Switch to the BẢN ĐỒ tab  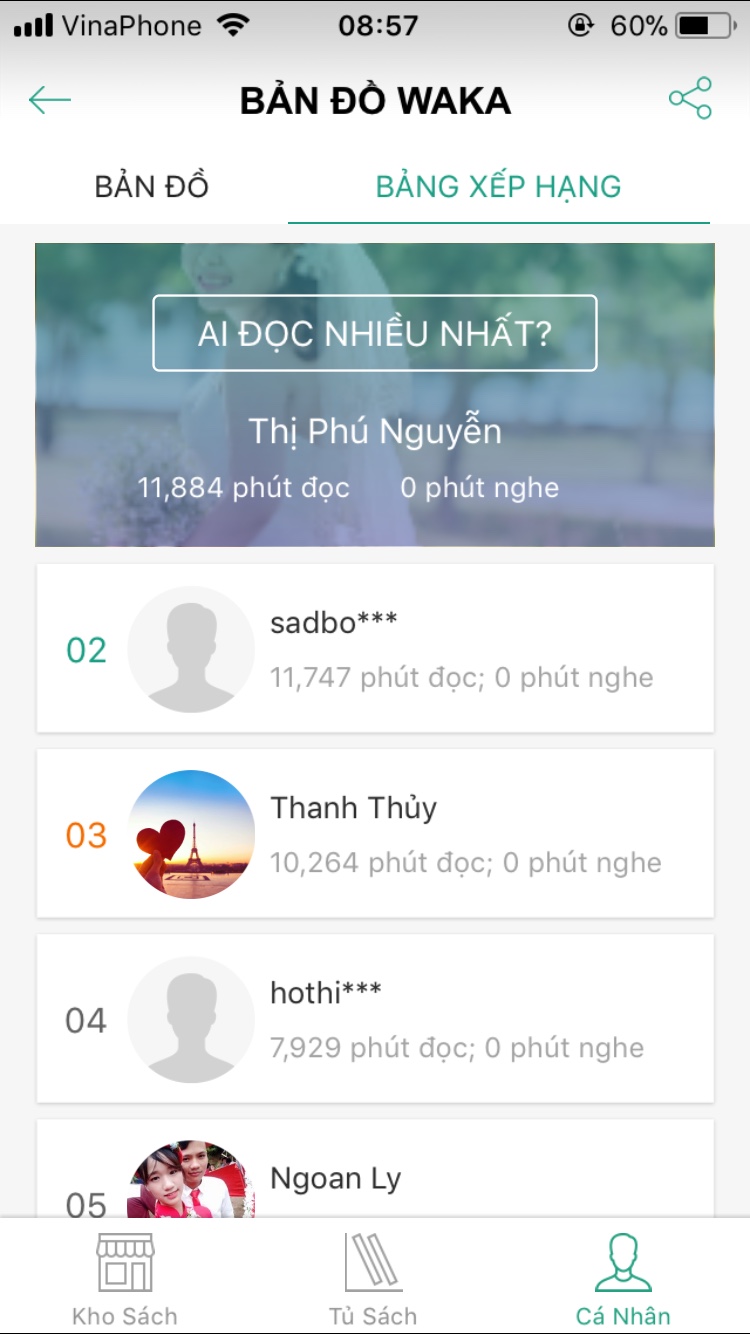point(152,187)
